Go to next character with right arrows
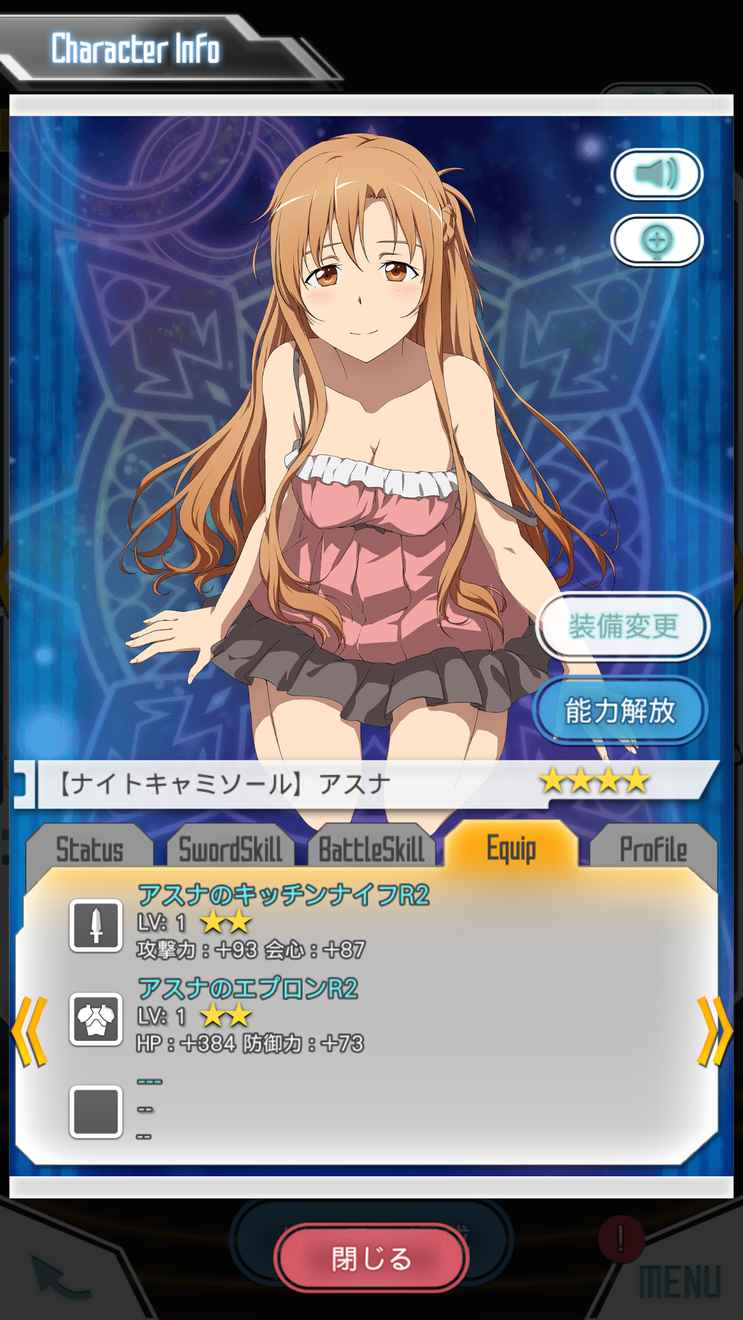Viewport: 743px width, 1320px height. tap(714, 1030)
